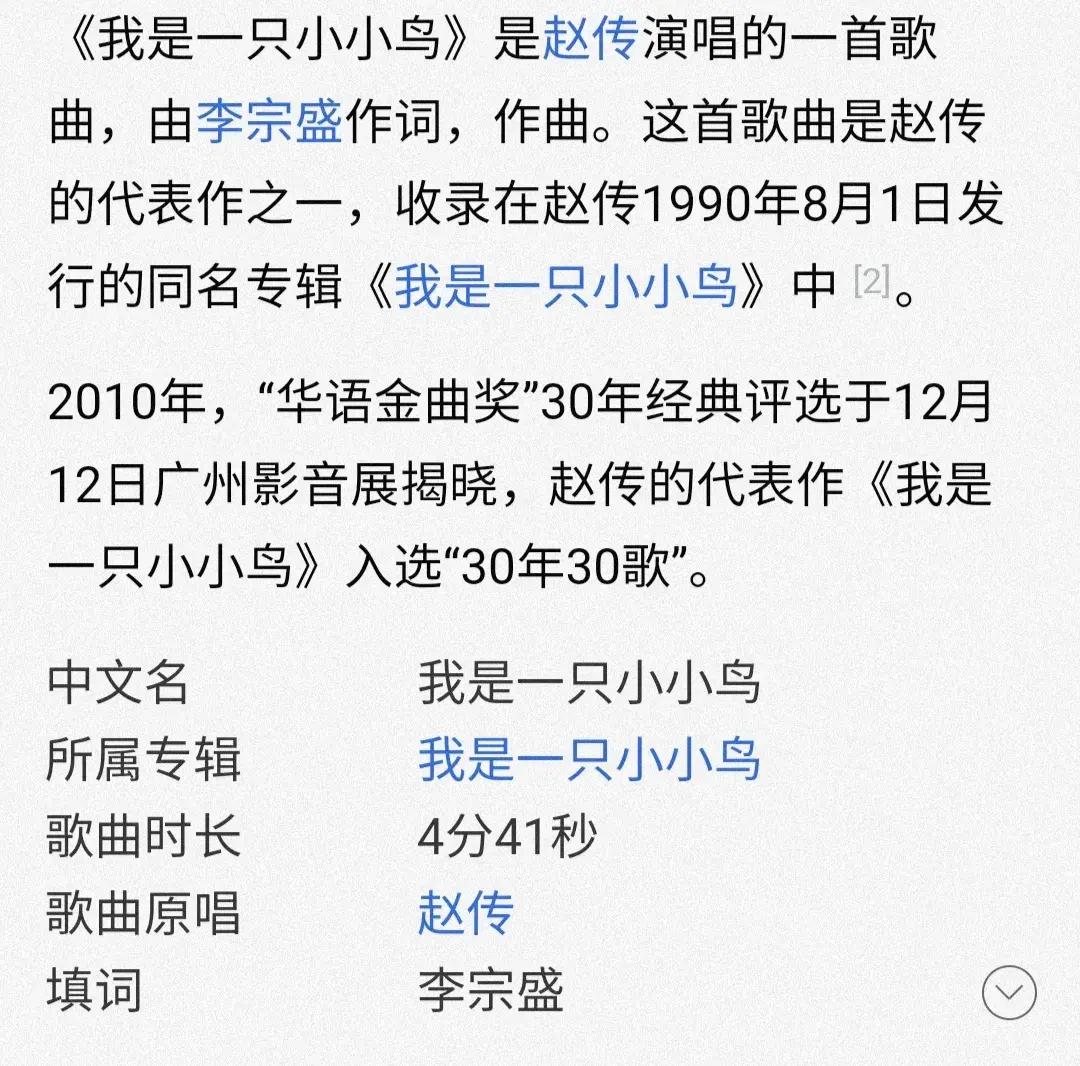The height and width of the screenshot is (1066, 1080).
Task: View reference footnote [2]
Action: click(871, 284)
